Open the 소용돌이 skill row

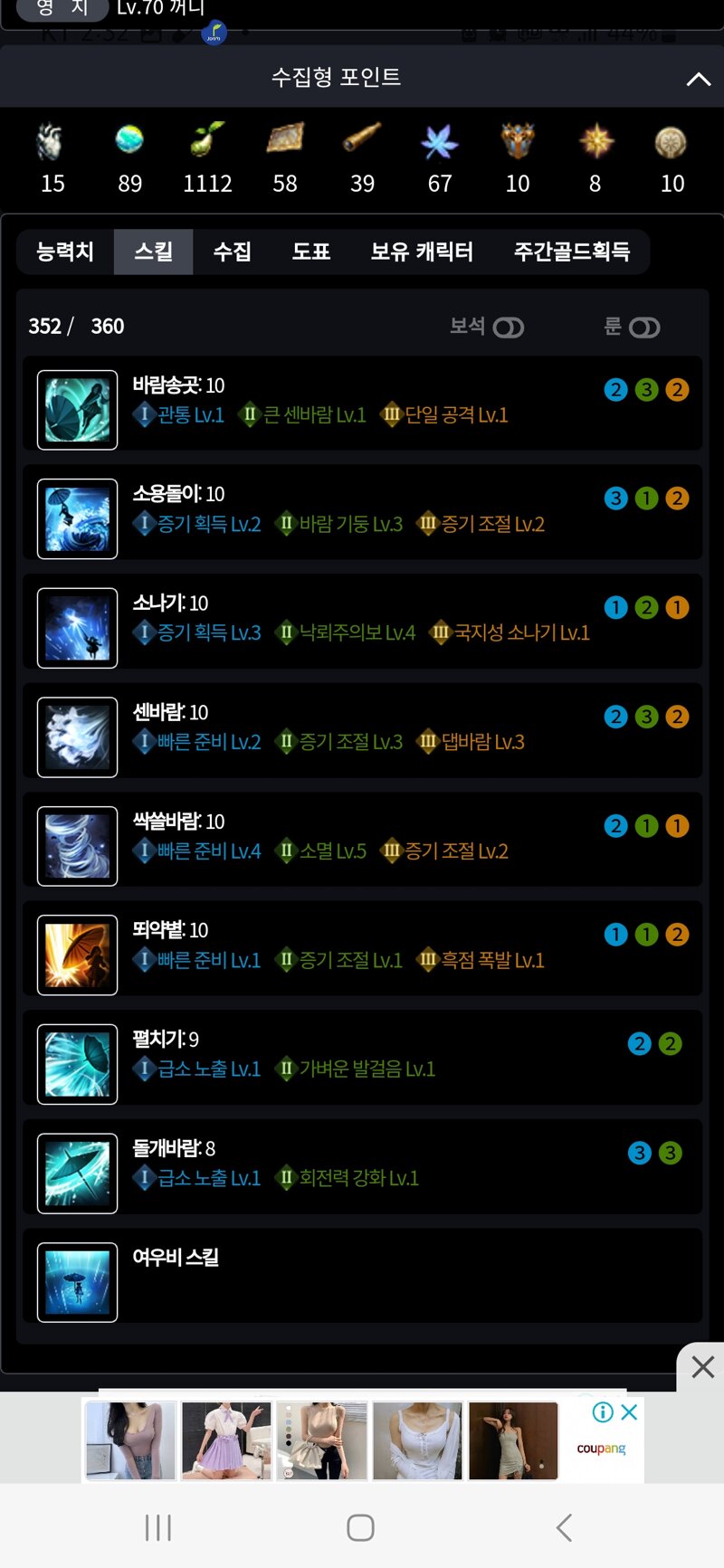pos(362,512)
